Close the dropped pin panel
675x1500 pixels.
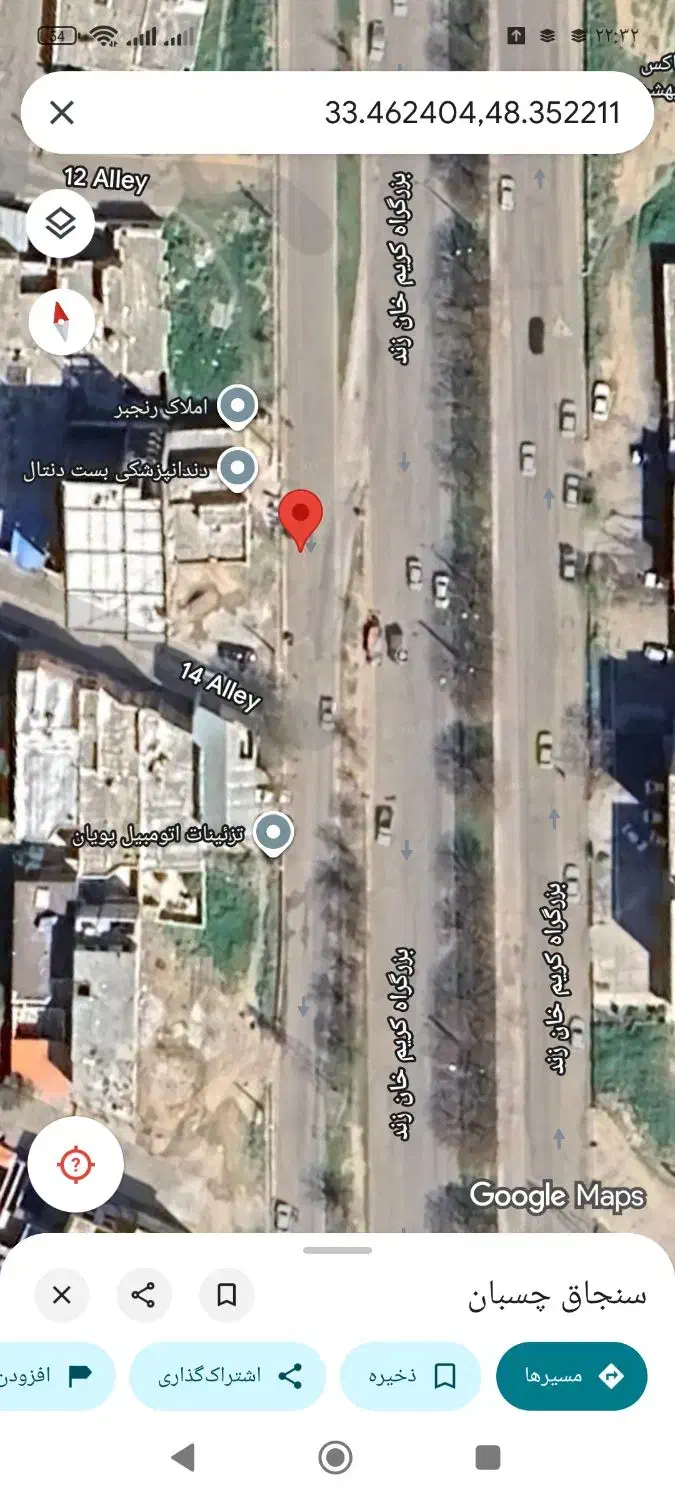click(62, 1296)
